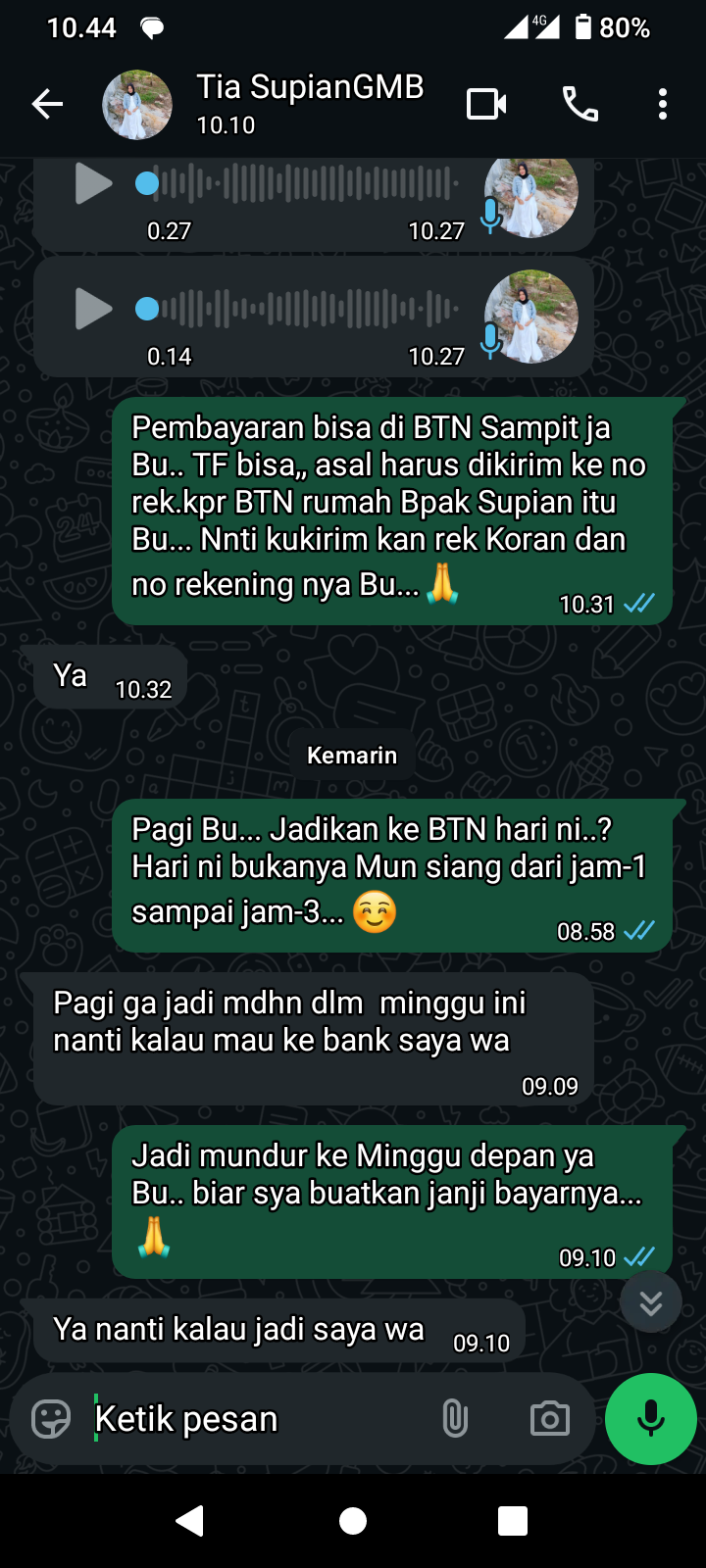706x1568 pixels.
Task: Tap the back arrow to leave the chat
Action: click(47, 104)
